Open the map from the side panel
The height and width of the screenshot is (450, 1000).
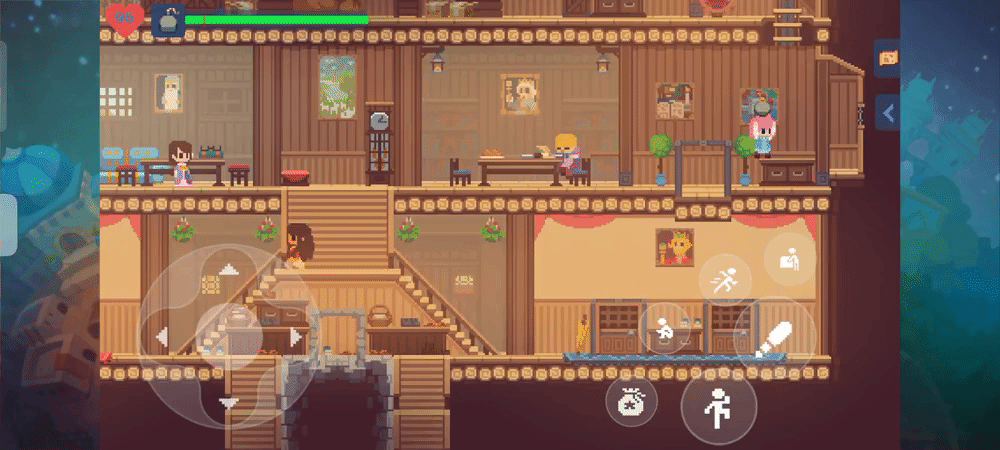coord(887,58)
